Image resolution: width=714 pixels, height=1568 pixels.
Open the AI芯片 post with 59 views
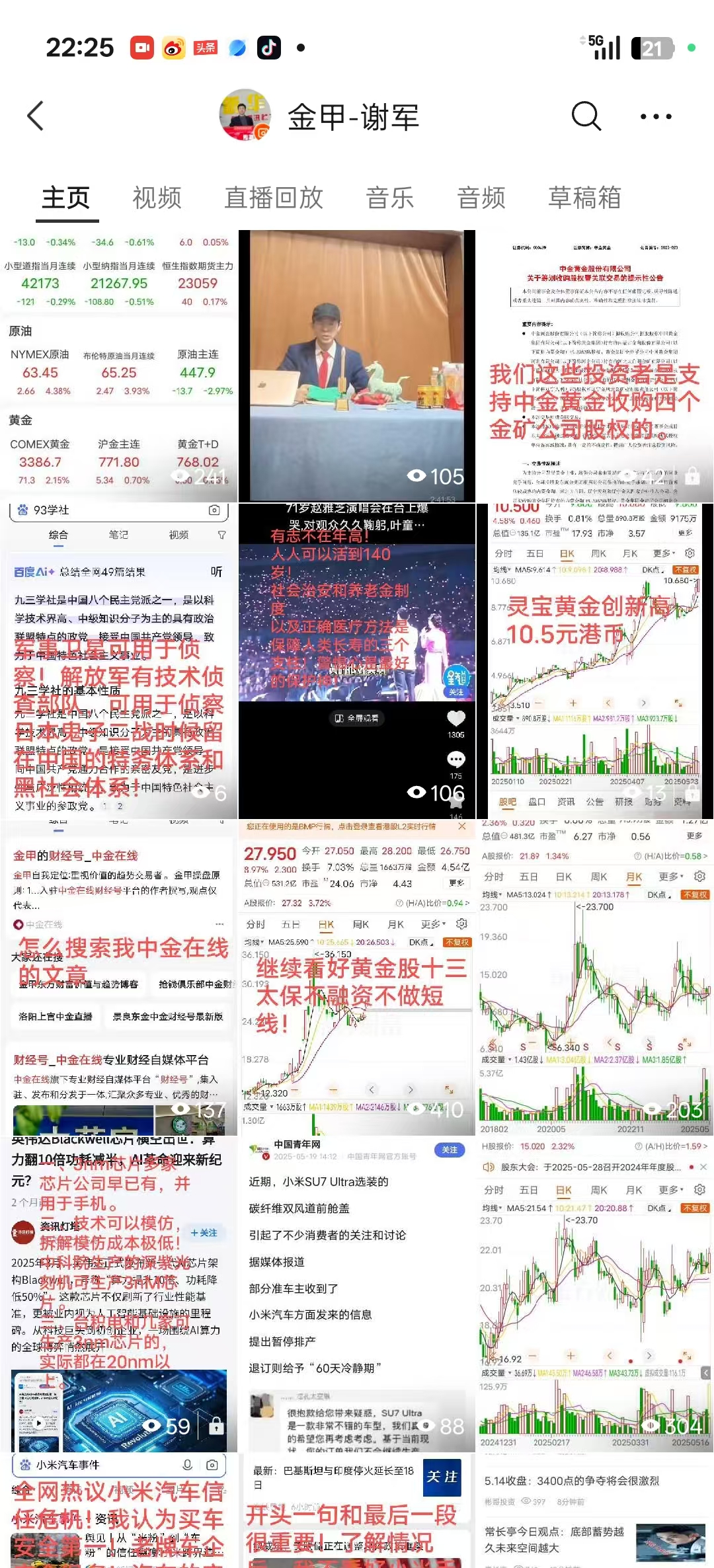(x=119, y=1294)
